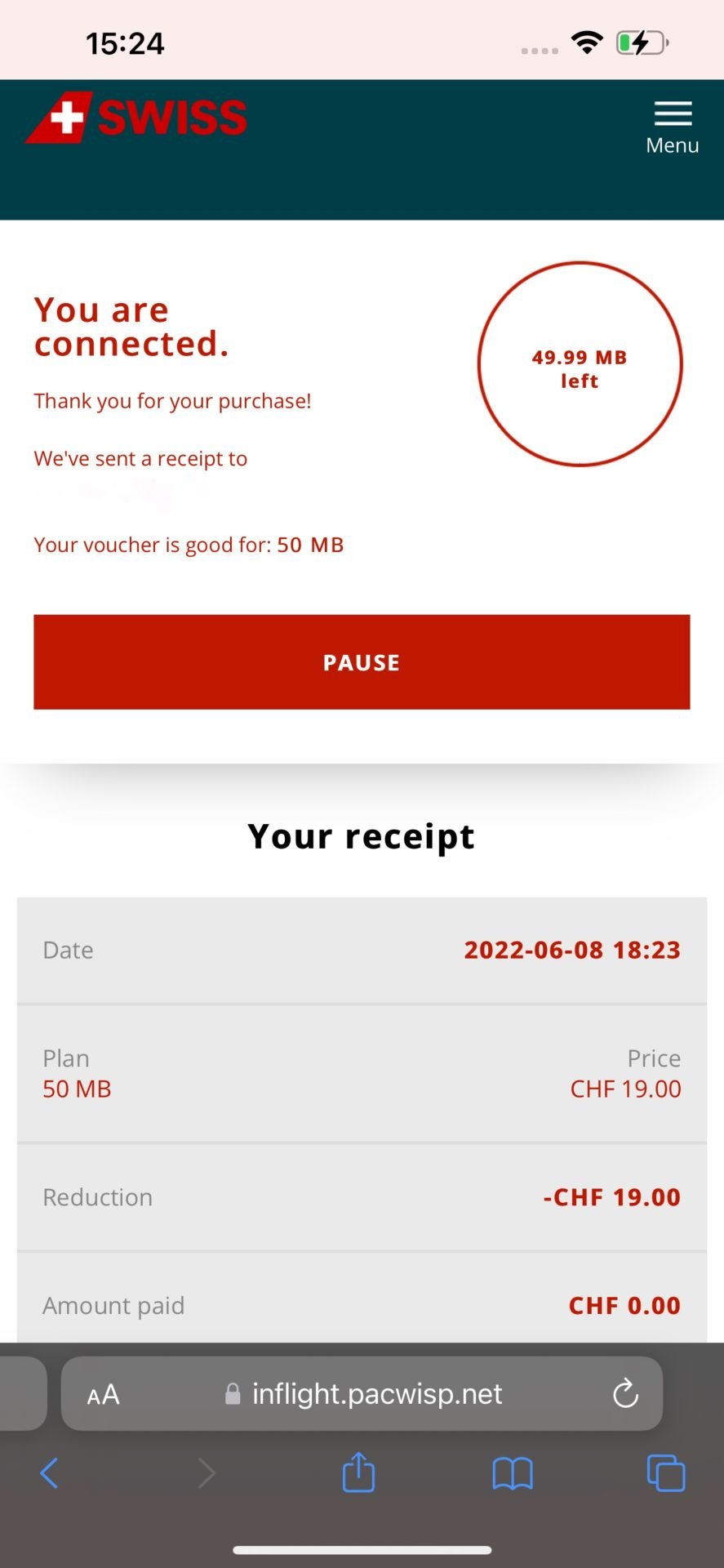Open the Menu hamburger button

673,127
